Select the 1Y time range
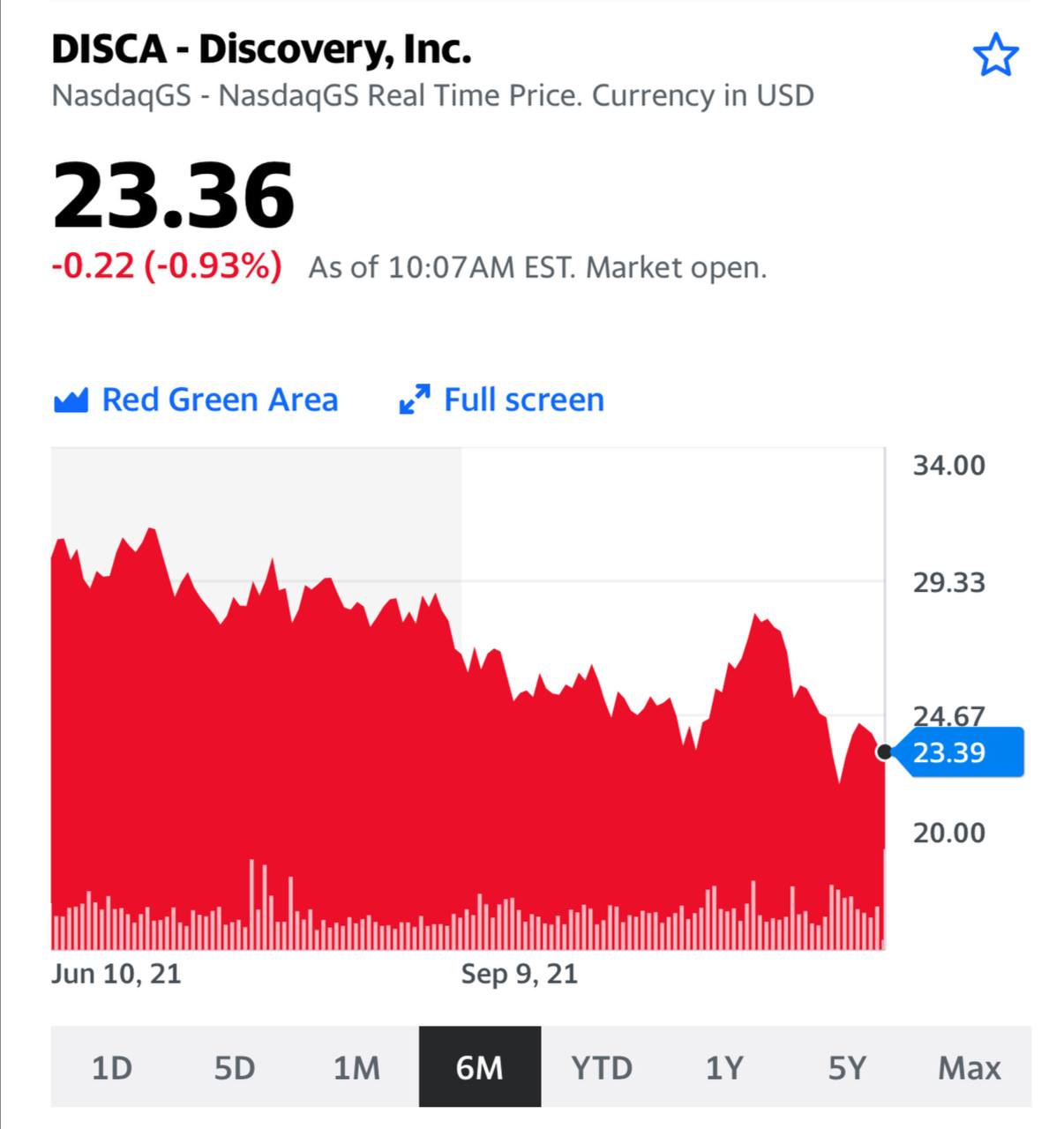 [x=724, y=1067]
